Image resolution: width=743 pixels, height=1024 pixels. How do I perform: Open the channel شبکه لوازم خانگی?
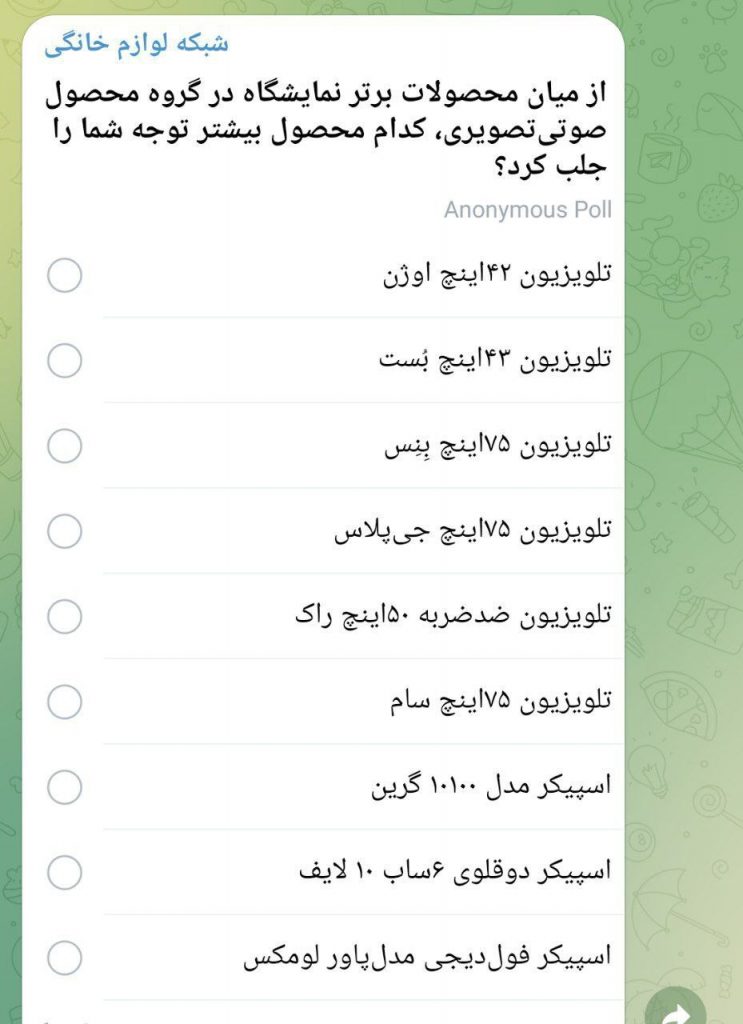click(136, 45)
